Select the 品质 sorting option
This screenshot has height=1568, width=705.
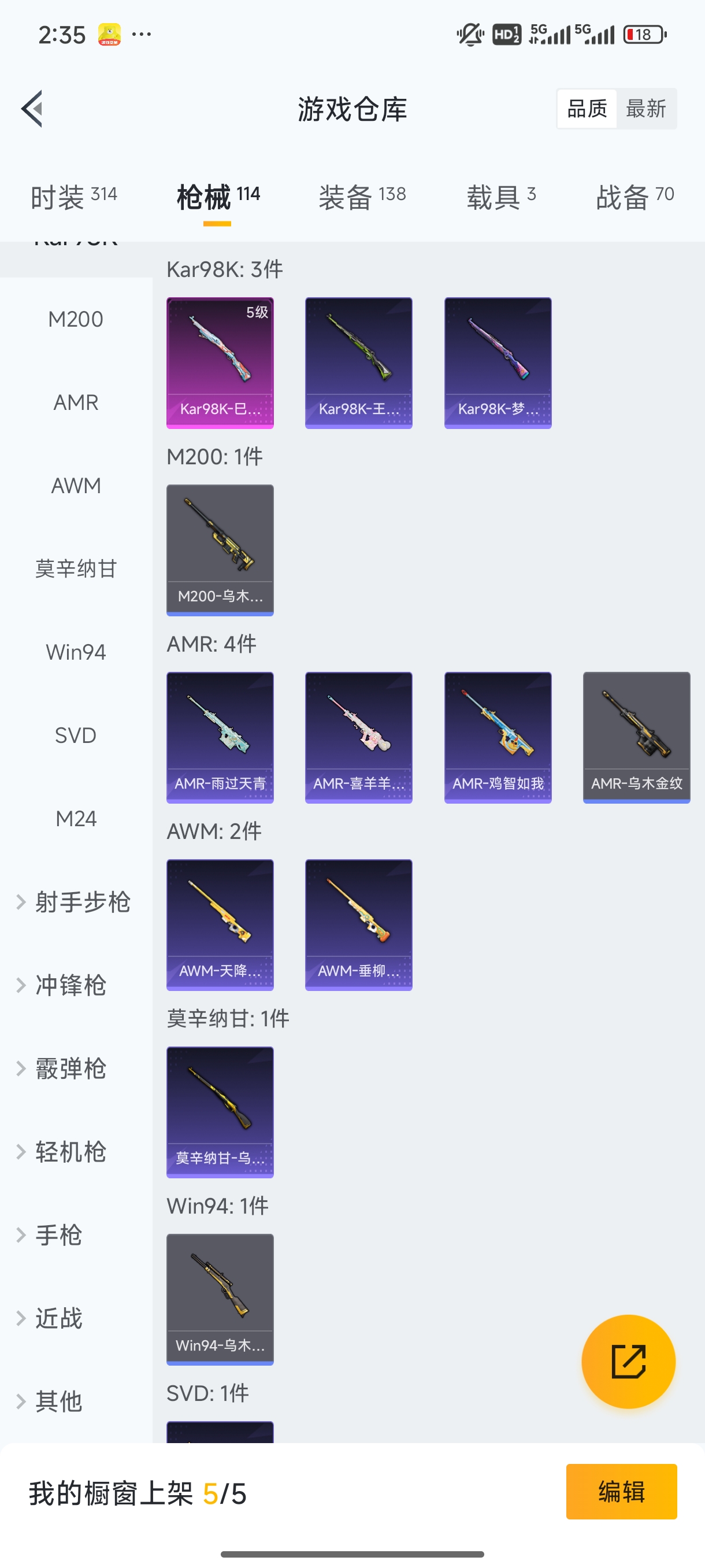click(586, 108)
